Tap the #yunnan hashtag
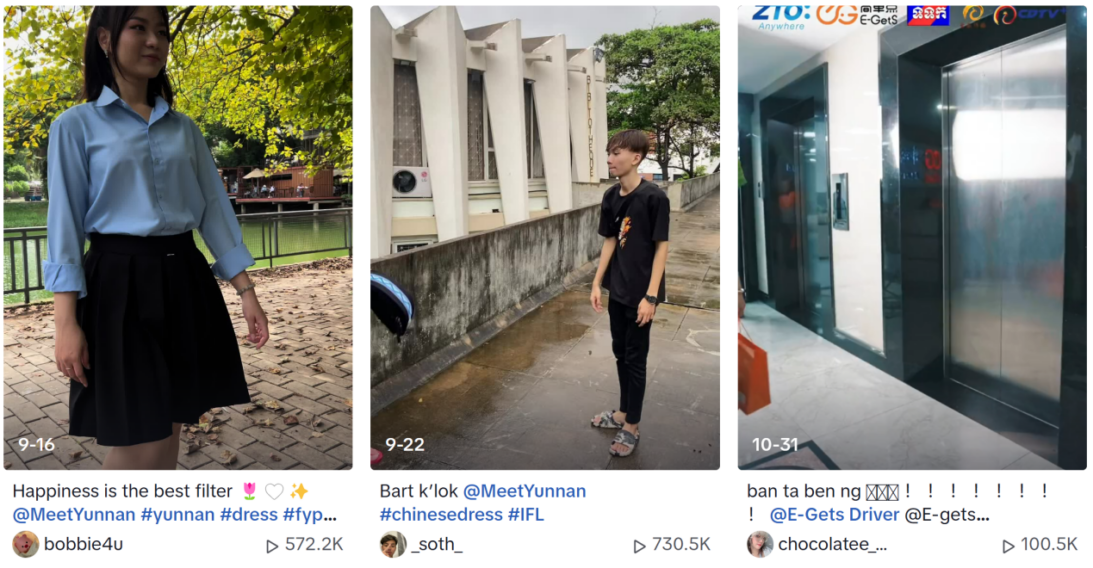 177,515
